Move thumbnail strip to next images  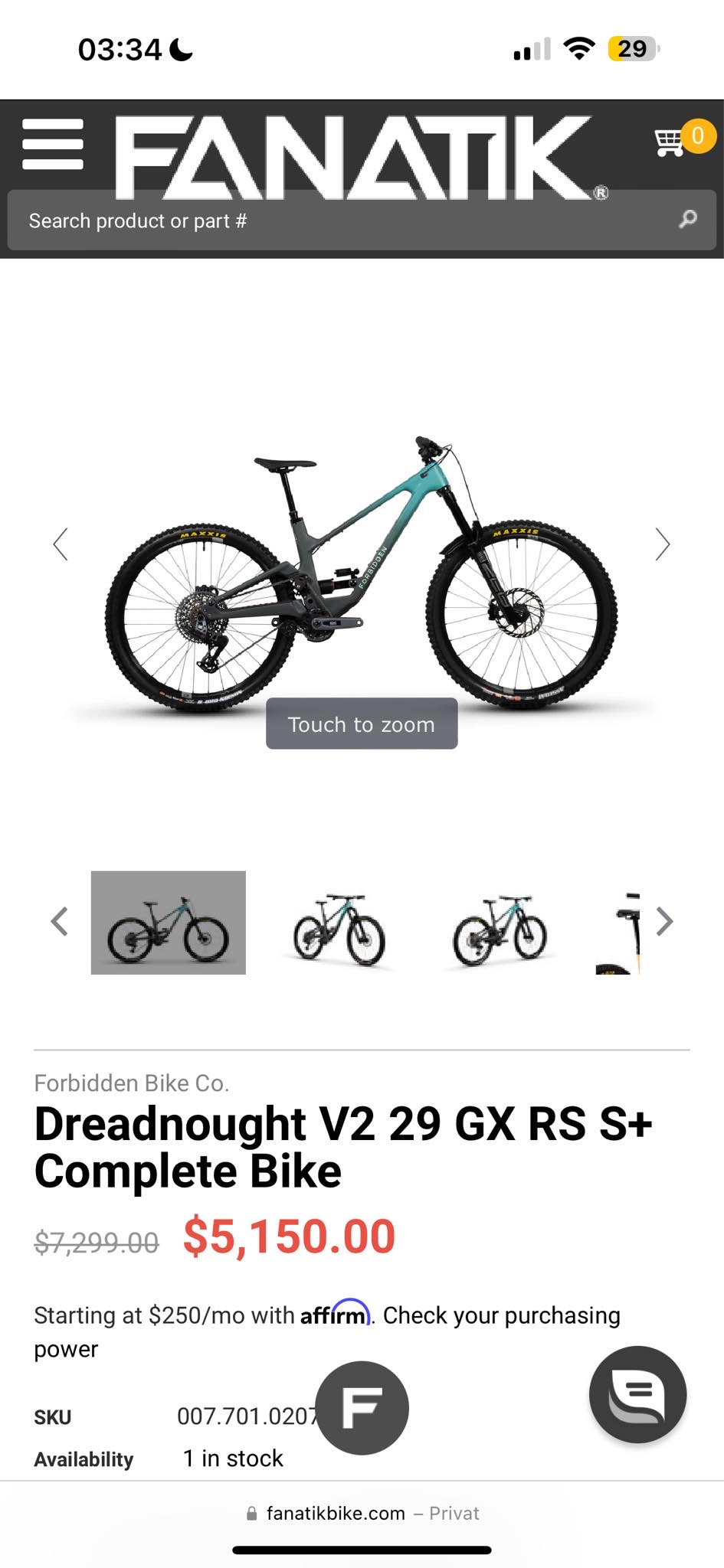click(664, 921)
